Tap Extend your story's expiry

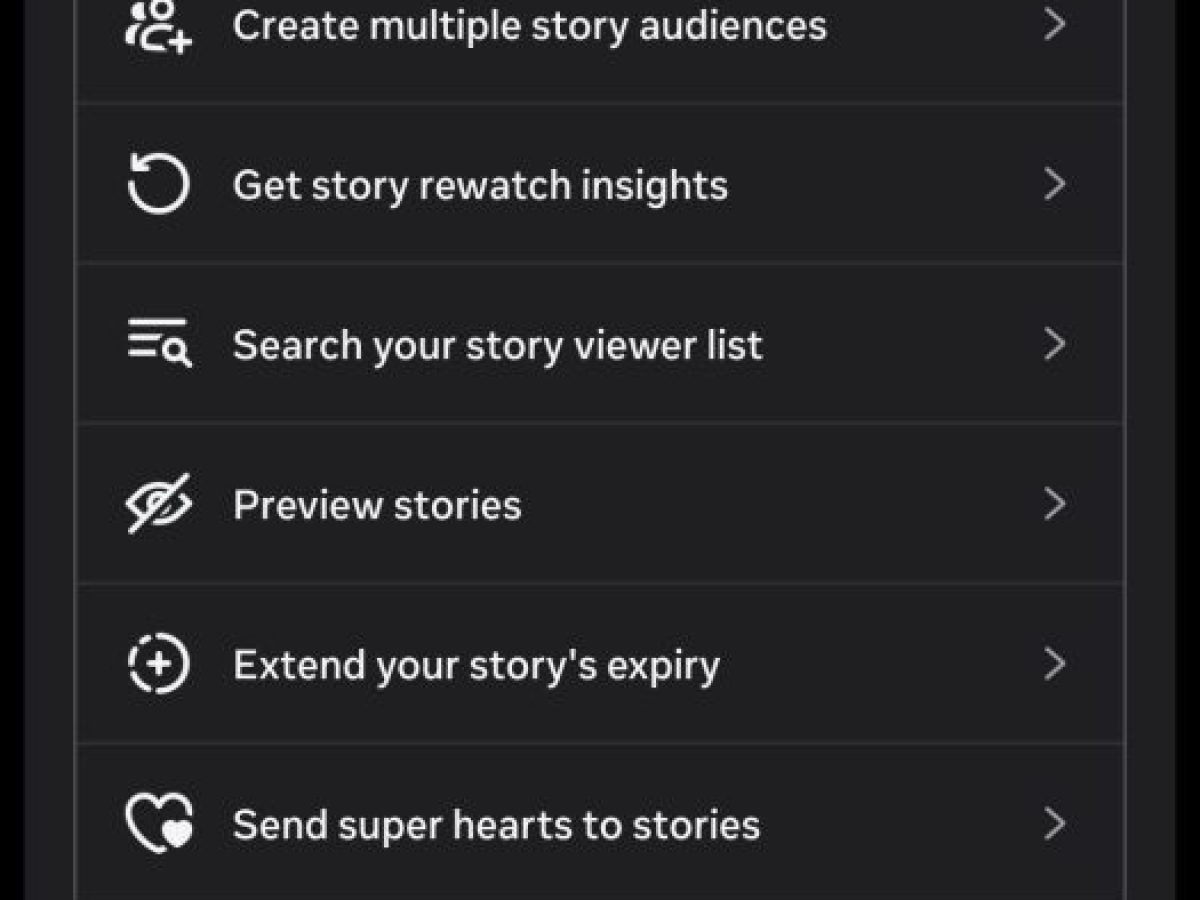pyautogui.click(x=476, y=665)
